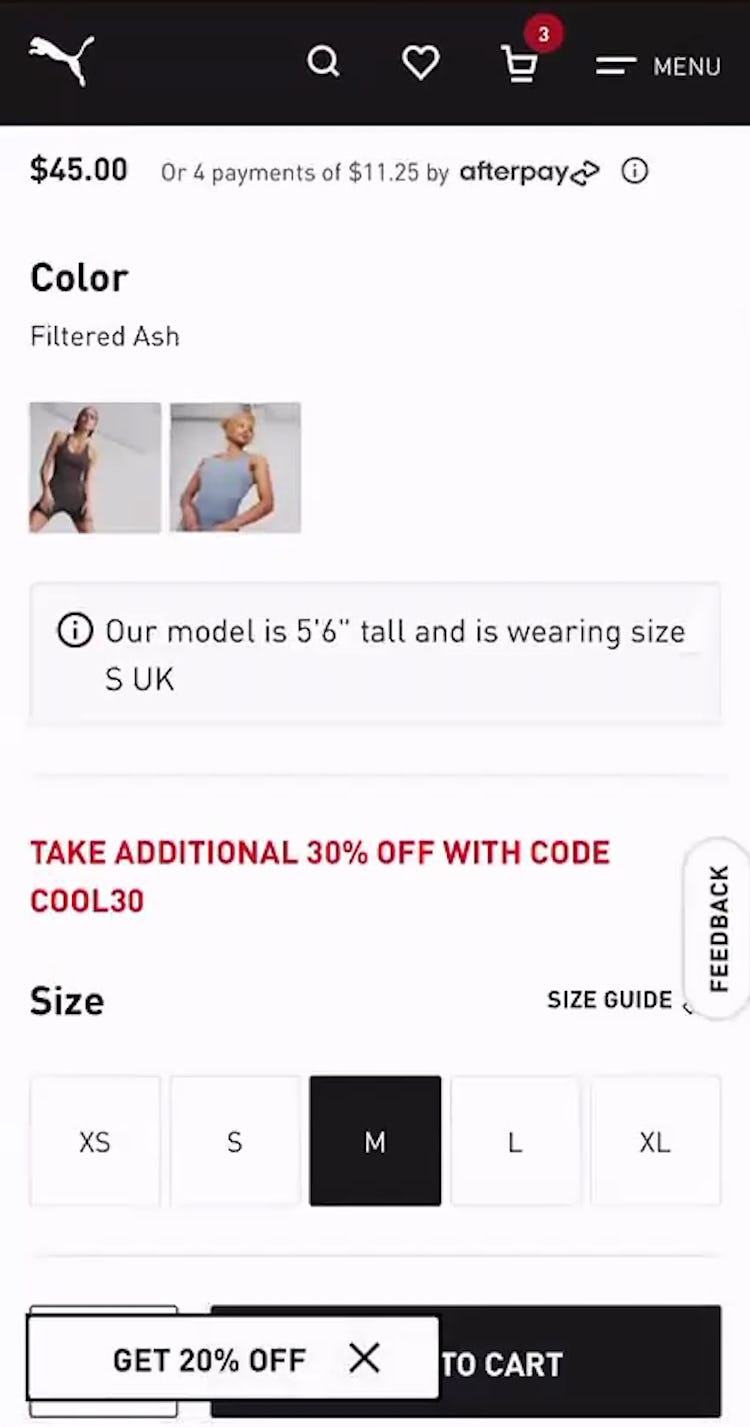Choose size XS
The height and width of the screenshot is (1427, 750).
95,1141
